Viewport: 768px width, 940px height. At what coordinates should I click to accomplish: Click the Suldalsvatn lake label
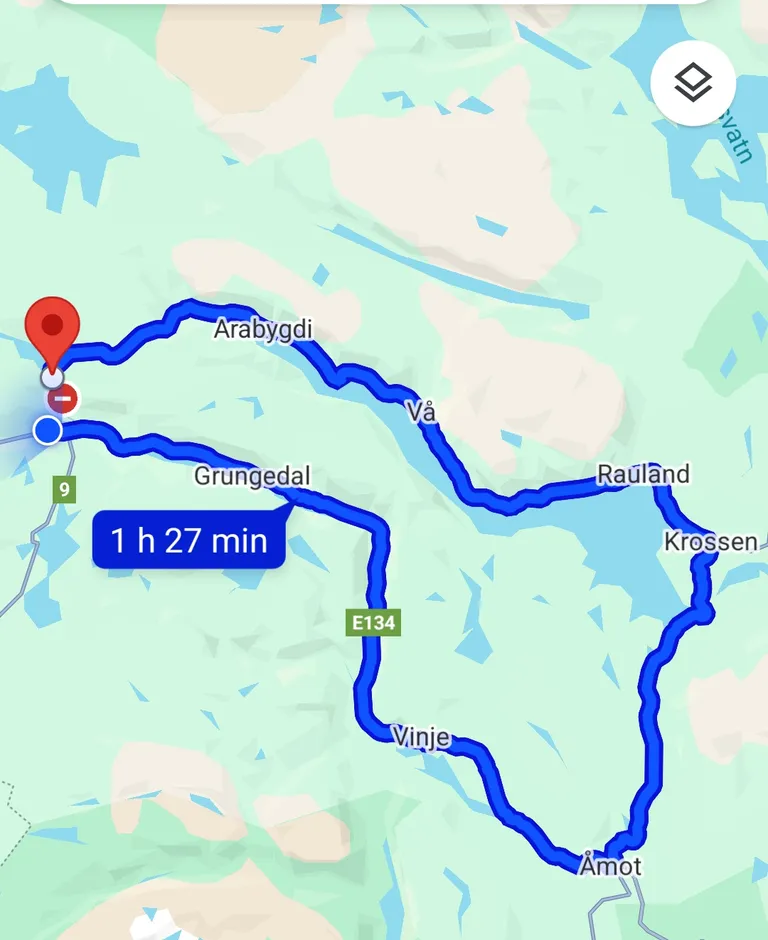coord(737,135)
